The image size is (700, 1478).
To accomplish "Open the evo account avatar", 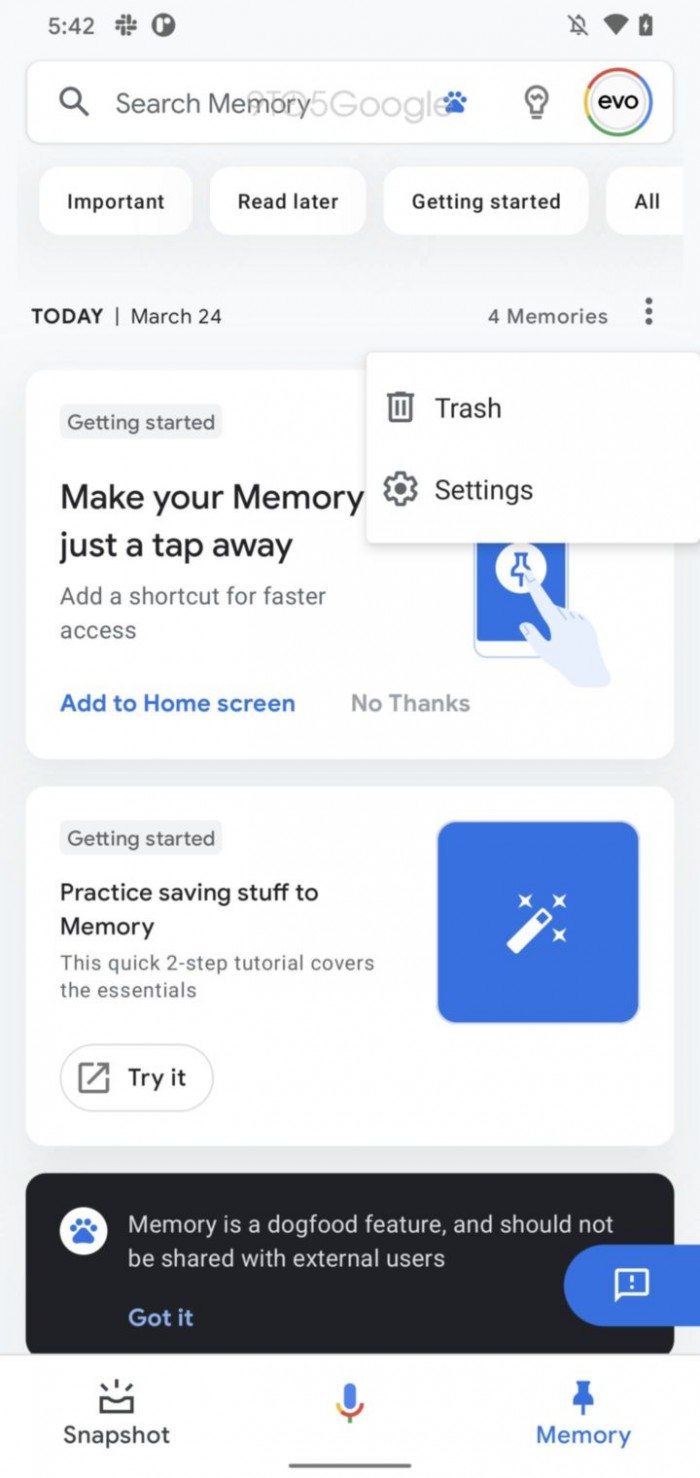I will (617, 102).
